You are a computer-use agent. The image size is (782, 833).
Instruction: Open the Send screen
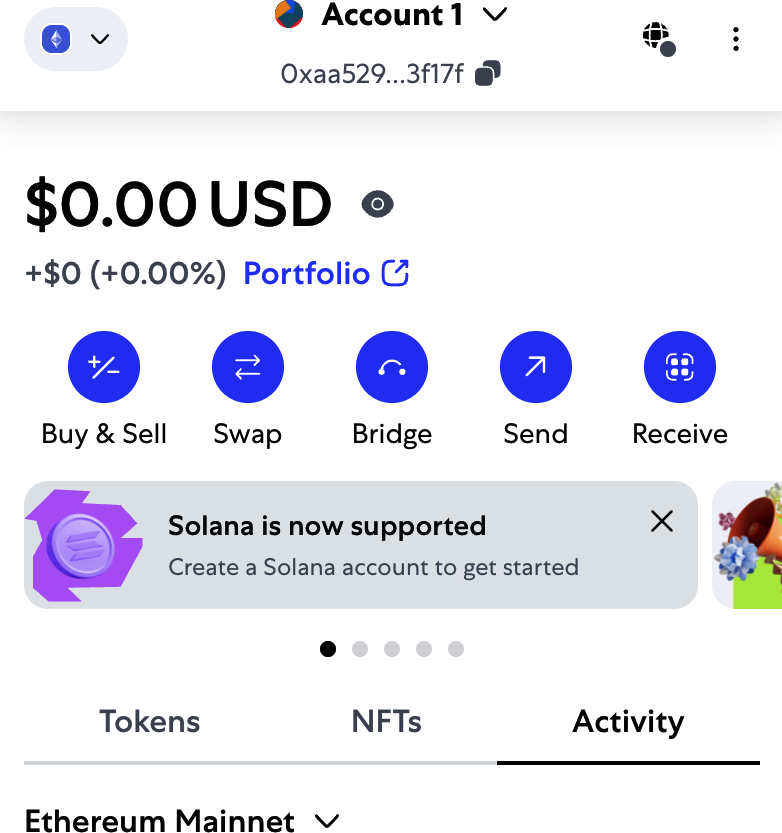click(x=535, y=367)
